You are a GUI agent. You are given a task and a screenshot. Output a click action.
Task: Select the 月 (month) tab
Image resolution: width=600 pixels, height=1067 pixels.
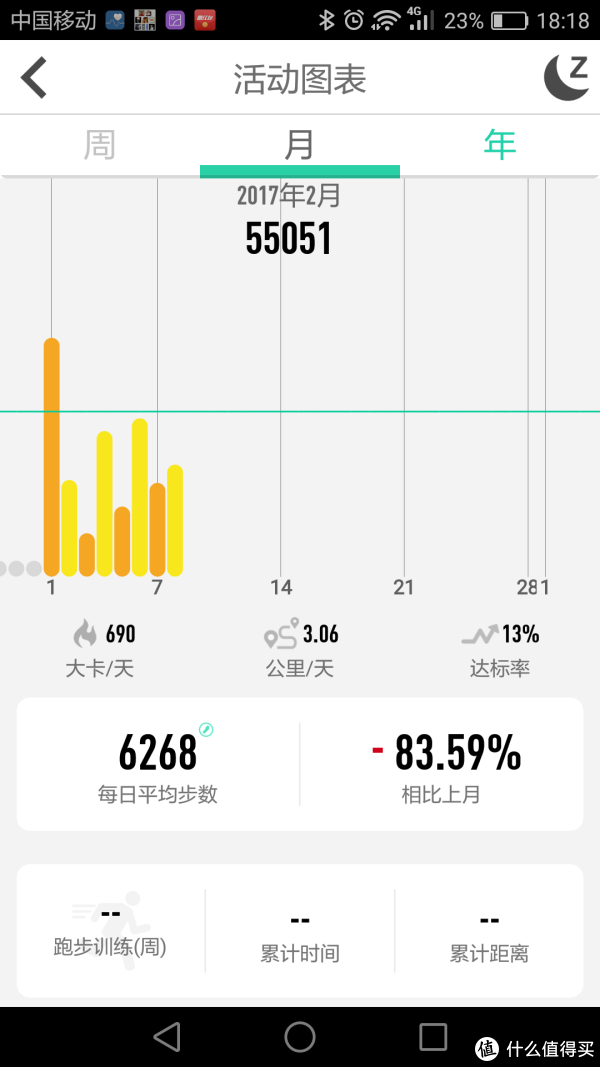pos(299,145)
